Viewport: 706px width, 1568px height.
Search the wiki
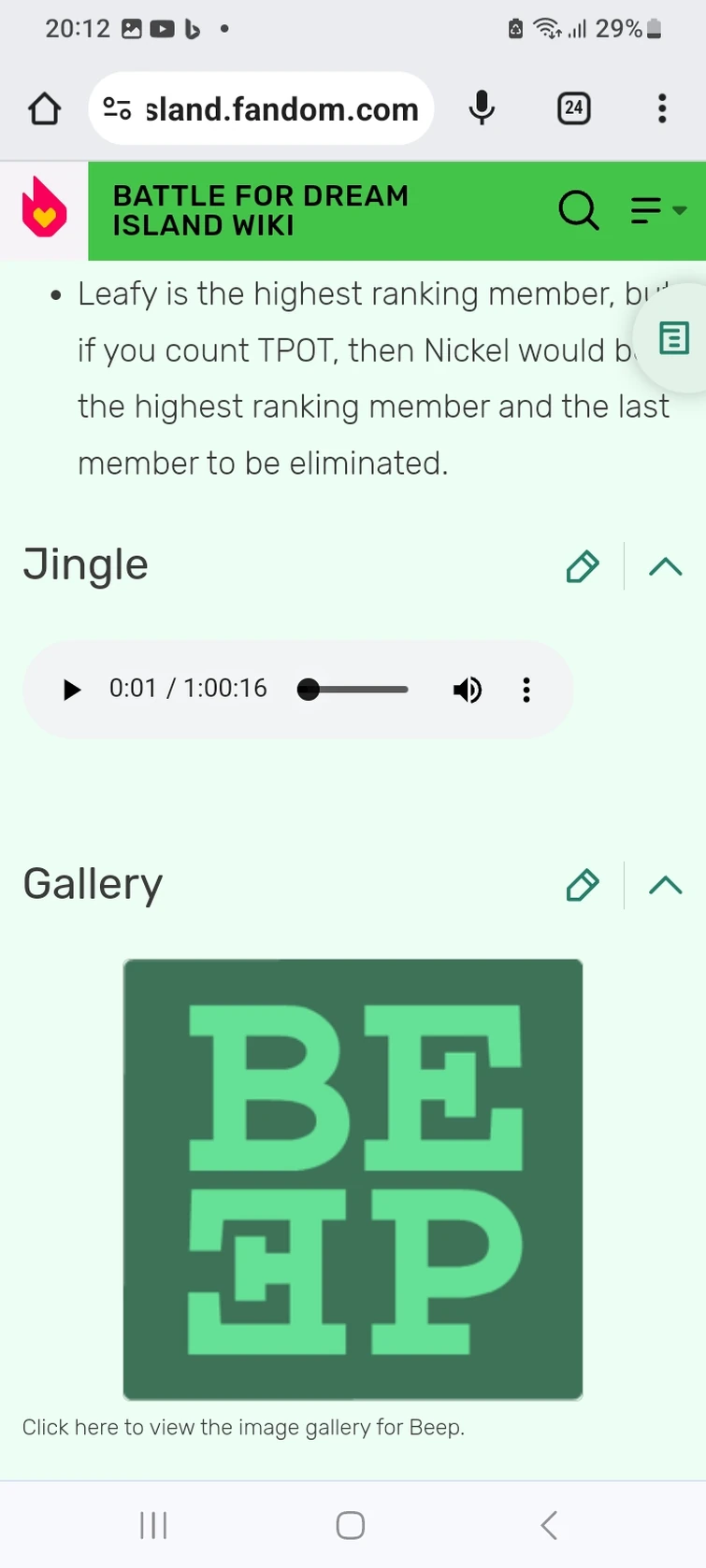[x=578, y=210]
